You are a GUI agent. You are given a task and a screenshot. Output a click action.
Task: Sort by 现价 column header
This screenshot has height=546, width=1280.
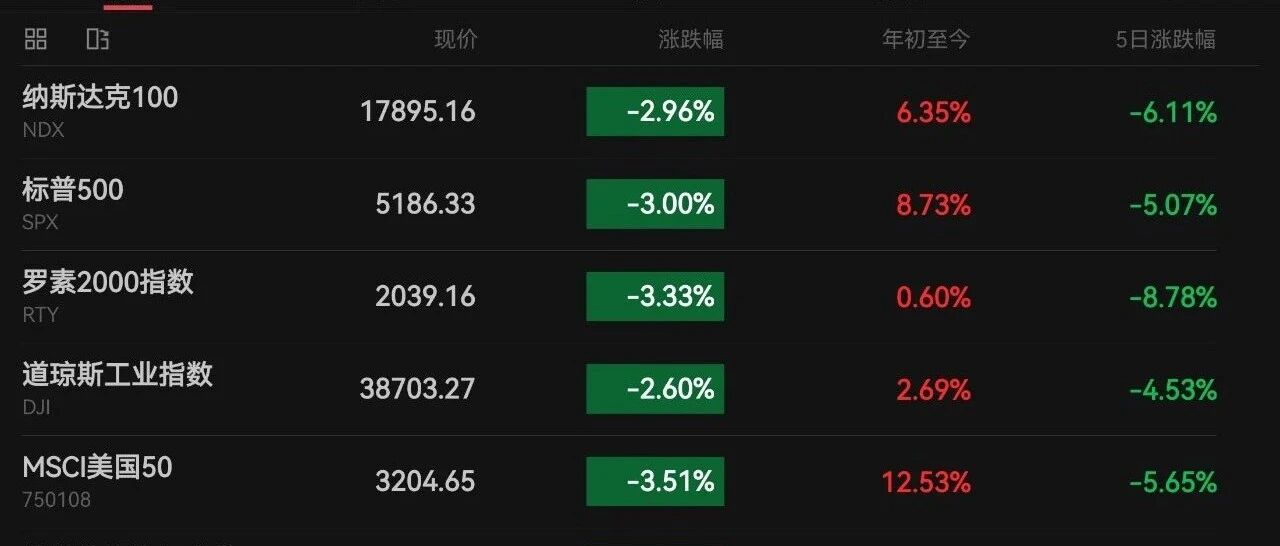(456, 39)
